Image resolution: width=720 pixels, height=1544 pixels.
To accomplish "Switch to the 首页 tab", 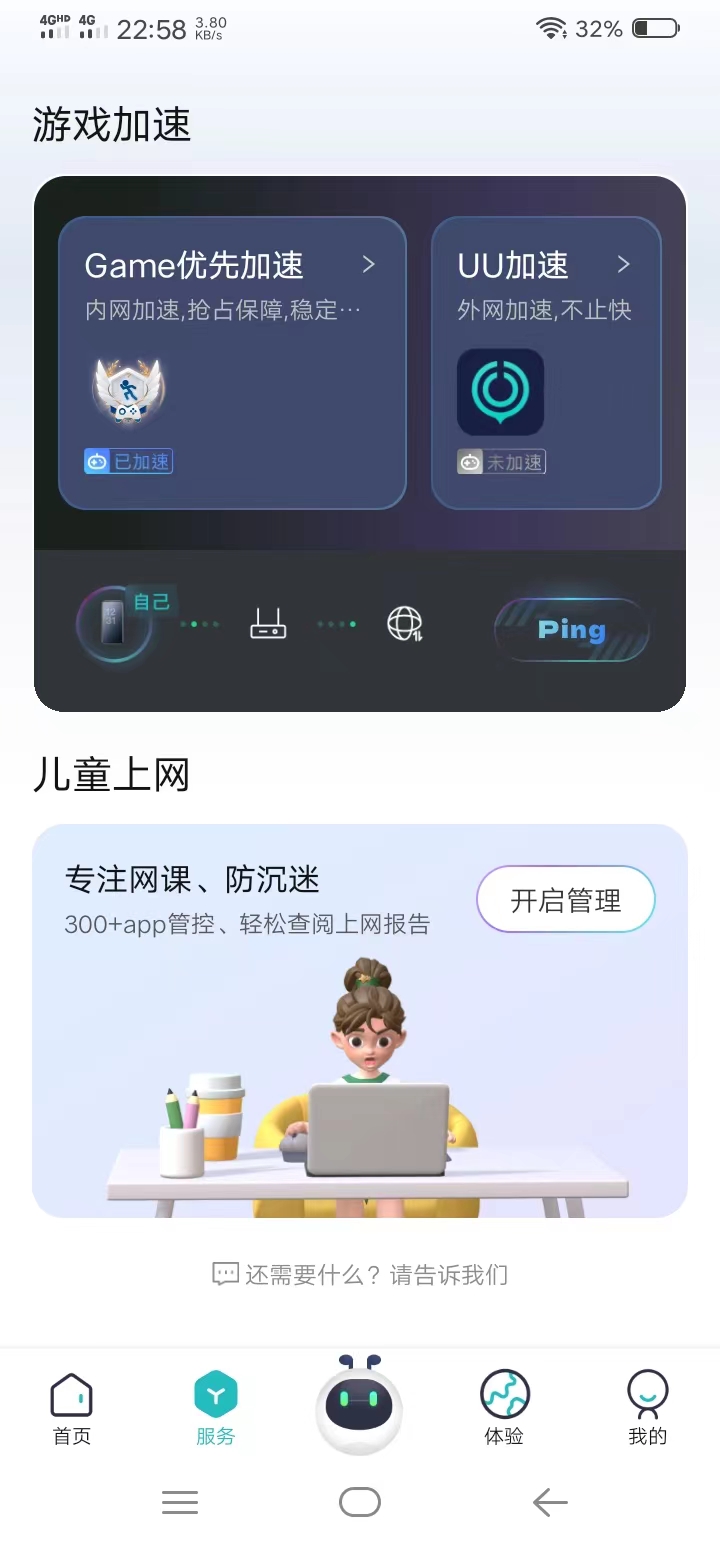I will pyautogui.click(x=72, y=1408).
